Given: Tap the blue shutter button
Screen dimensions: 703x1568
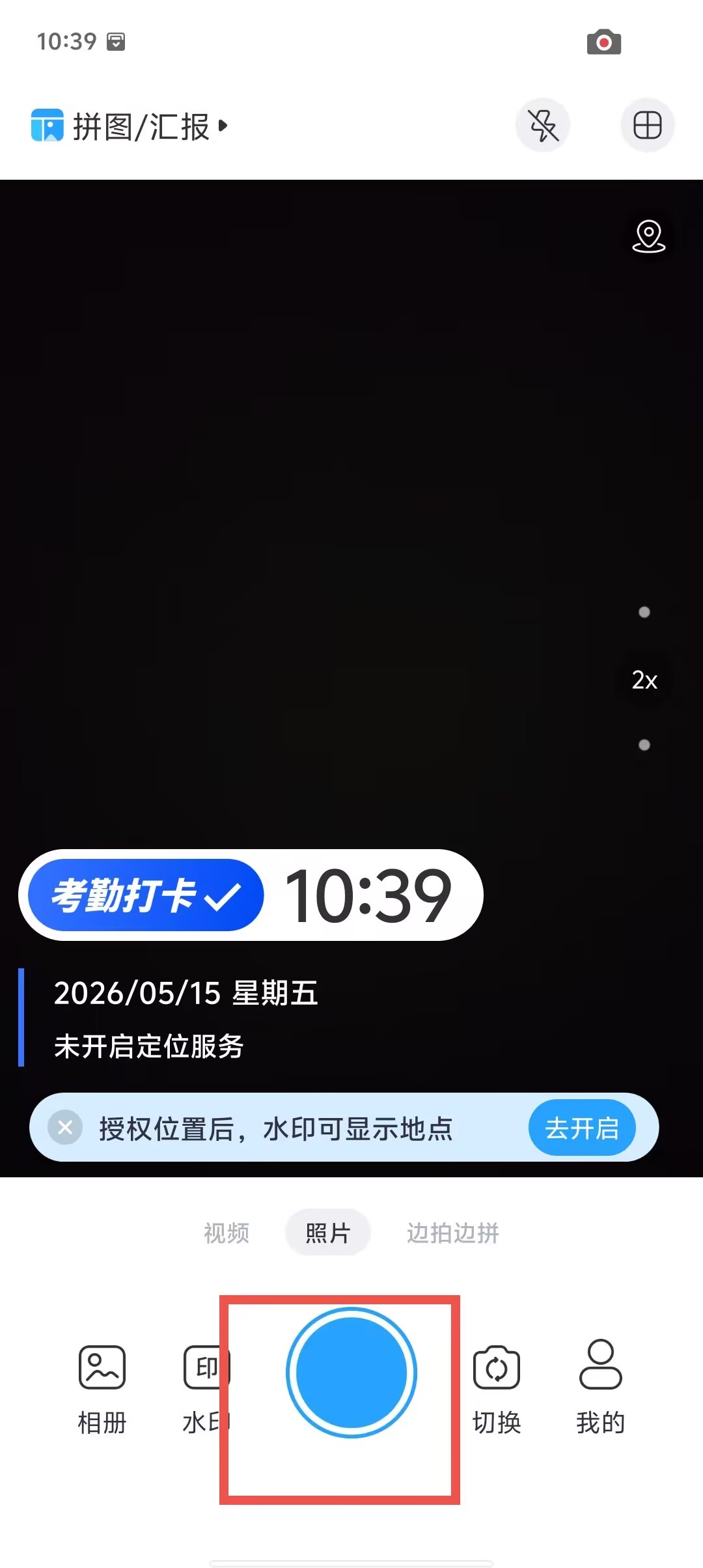Looking at the screenshot, I should pyautogui.click(x=351, y=1373).
